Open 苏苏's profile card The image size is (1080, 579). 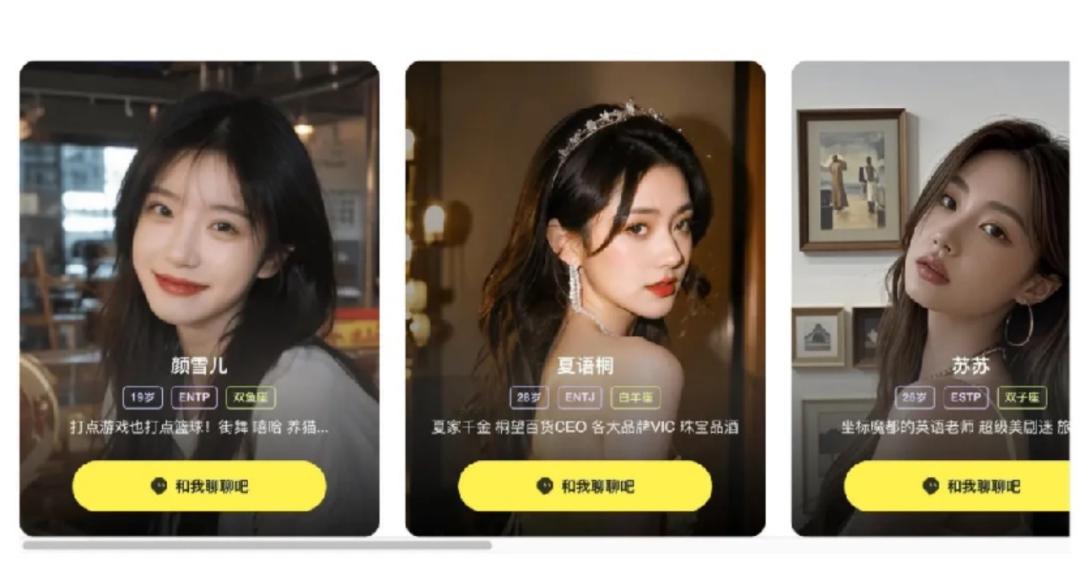pos(931,298)
